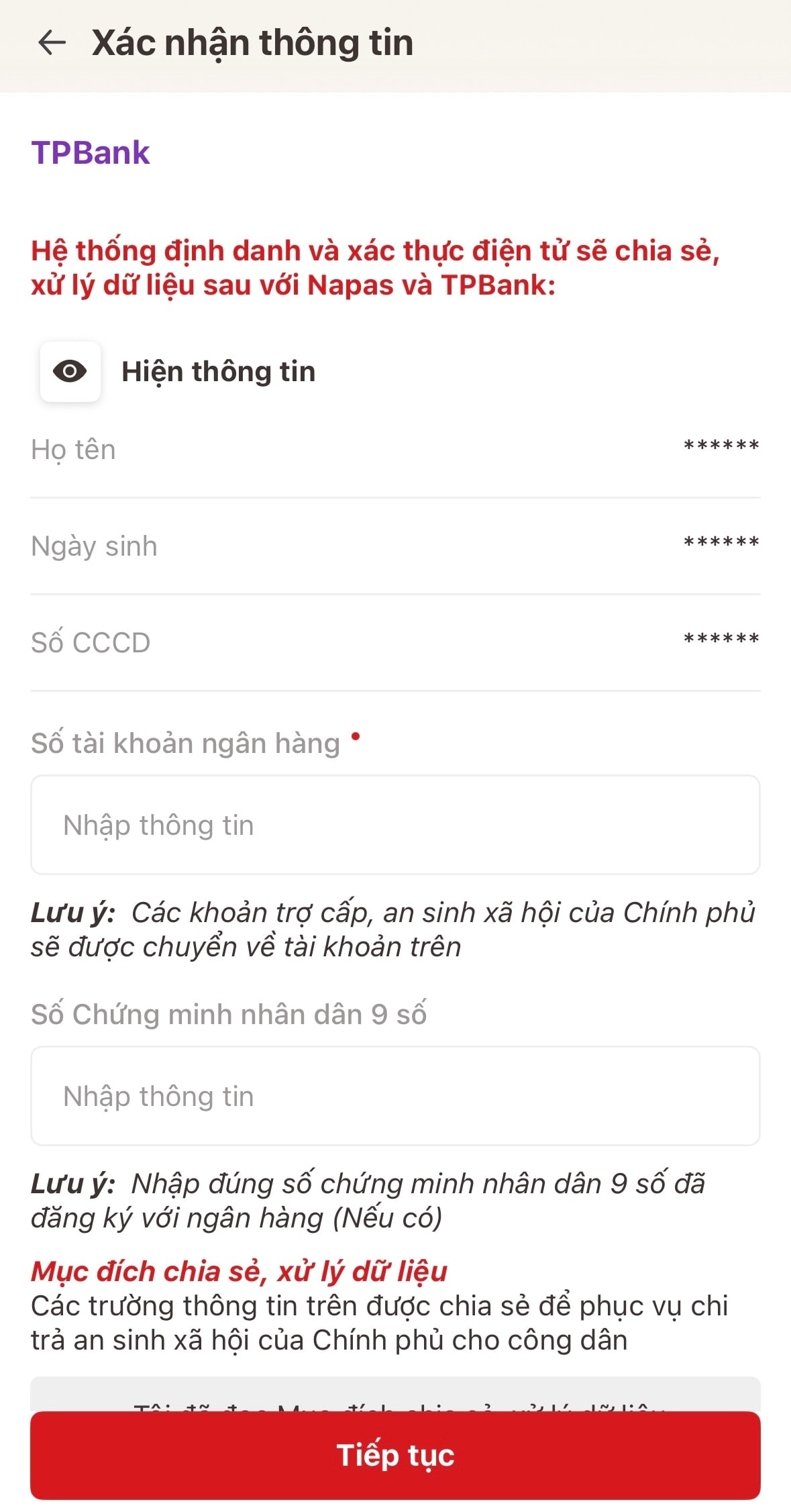
Task: Tap the 'Xác nhận thông tin' title
Action: [x=251, y=42]
